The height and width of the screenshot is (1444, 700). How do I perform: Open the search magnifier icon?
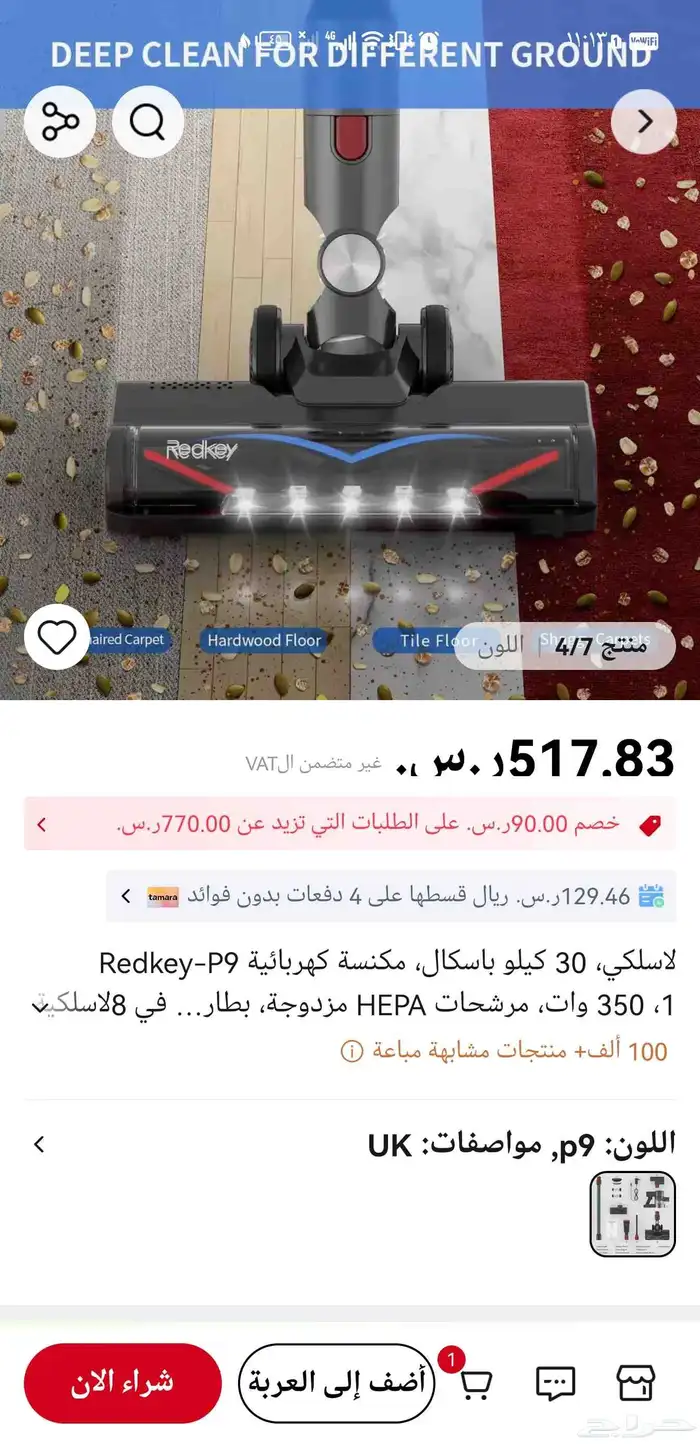(x=147, y=123)
